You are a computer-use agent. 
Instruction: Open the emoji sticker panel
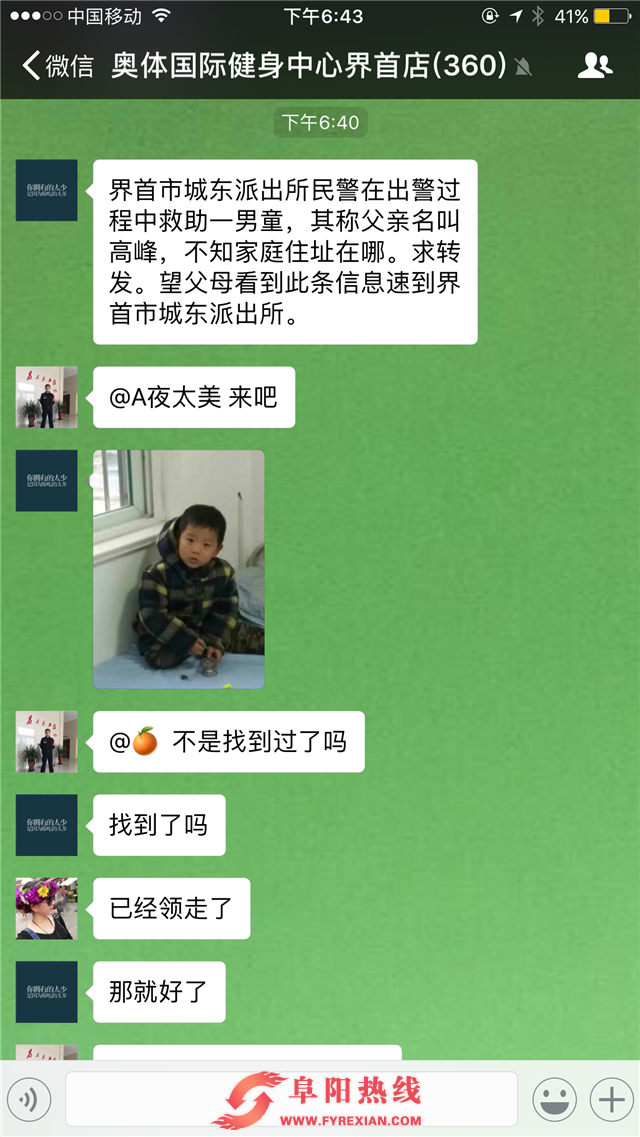(x=555, y=1100)
